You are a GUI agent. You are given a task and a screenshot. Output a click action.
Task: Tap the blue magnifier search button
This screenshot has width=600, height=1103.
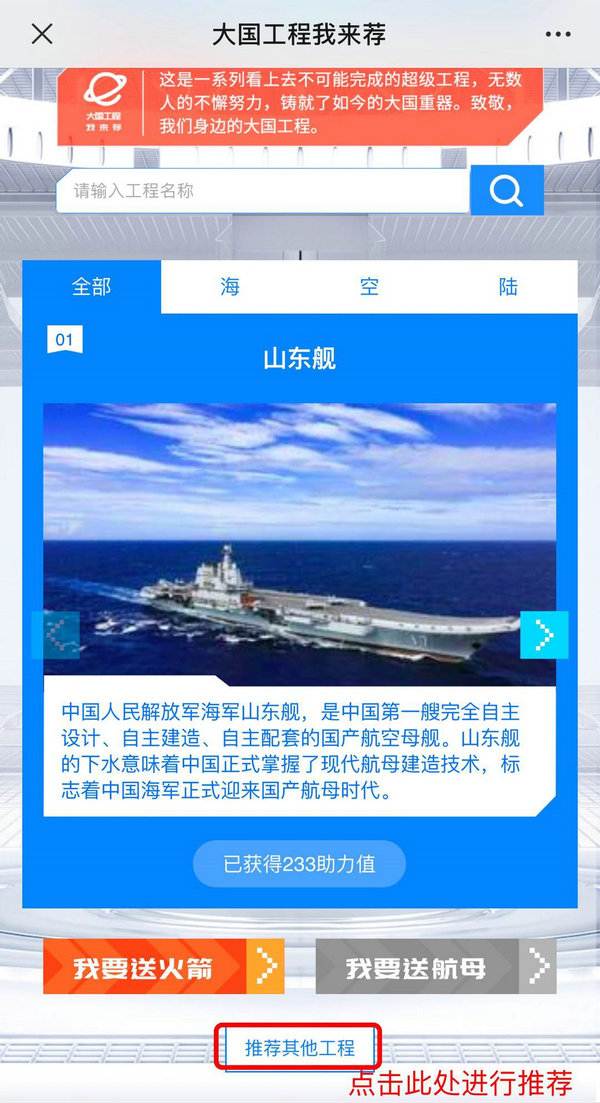point(507,190)
